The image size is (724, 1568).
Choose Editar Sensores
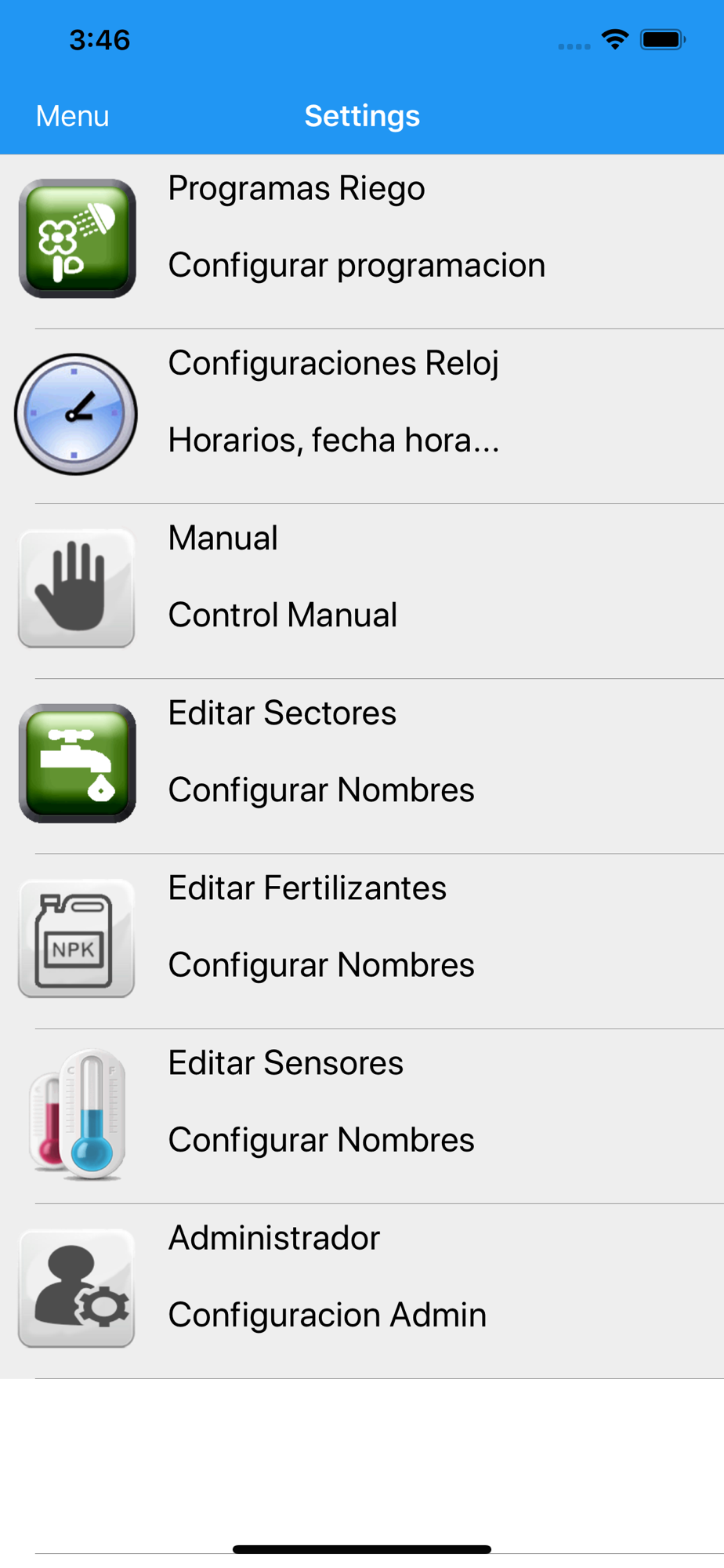(362, 1116)
